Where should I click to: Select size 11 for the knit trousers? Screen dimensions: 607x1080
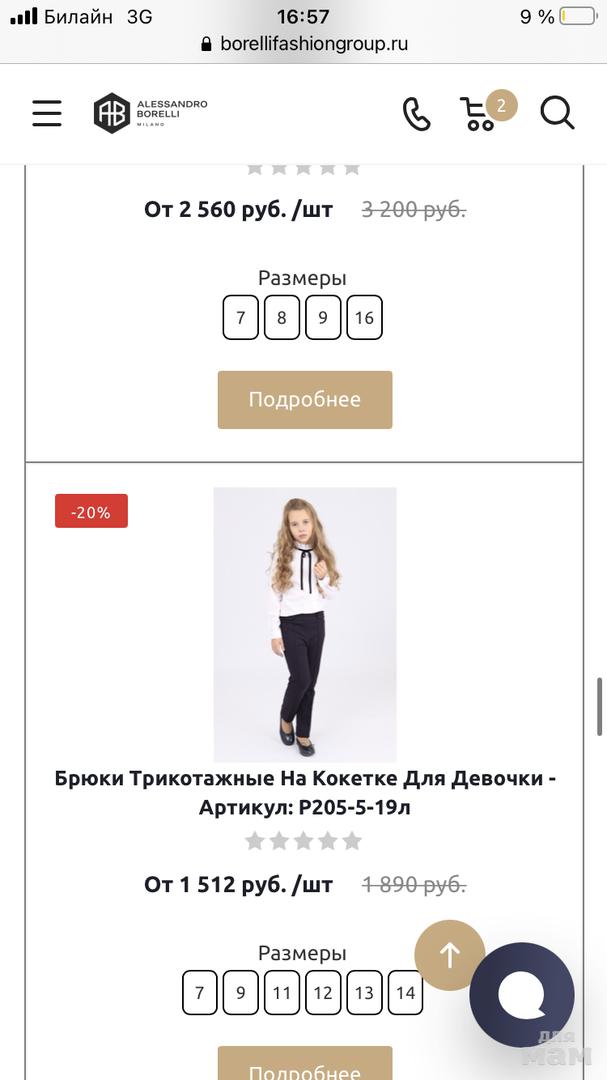click(x=282, y=993)
